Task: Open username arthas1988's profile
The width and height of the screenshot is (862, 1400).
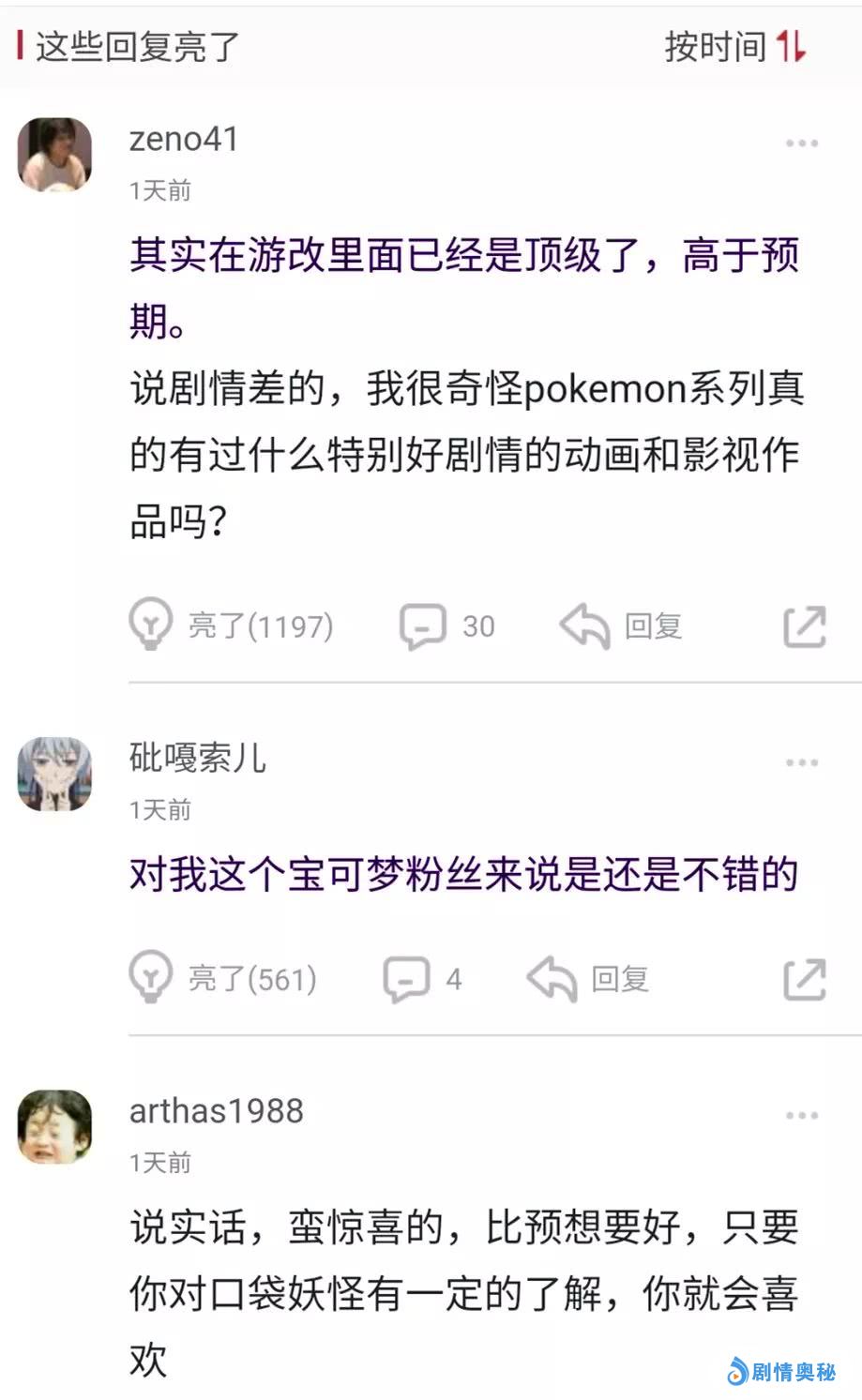Action: pyautogui.click(x=217, y=1111)
